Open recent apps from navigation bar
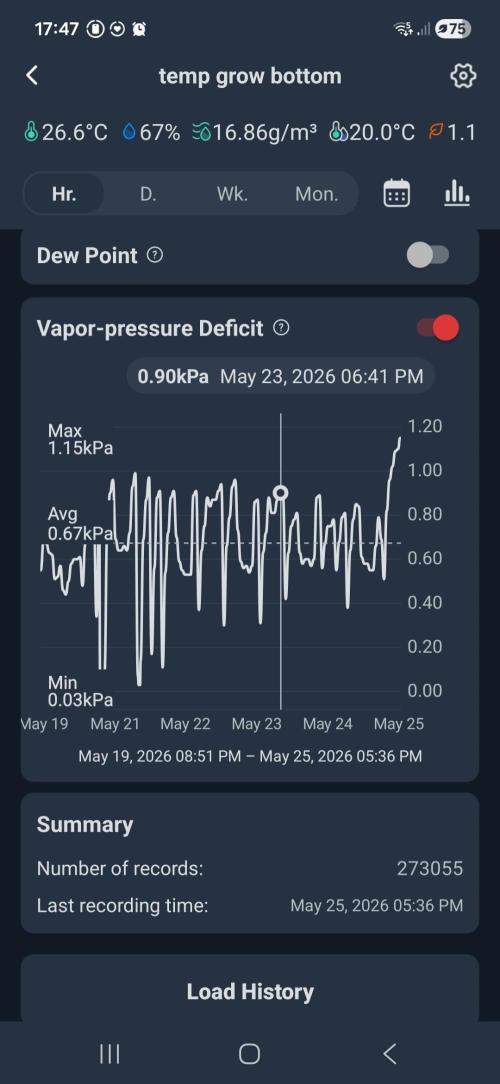The height and width of the screenshot is (1084, 500). point(109,1054)
